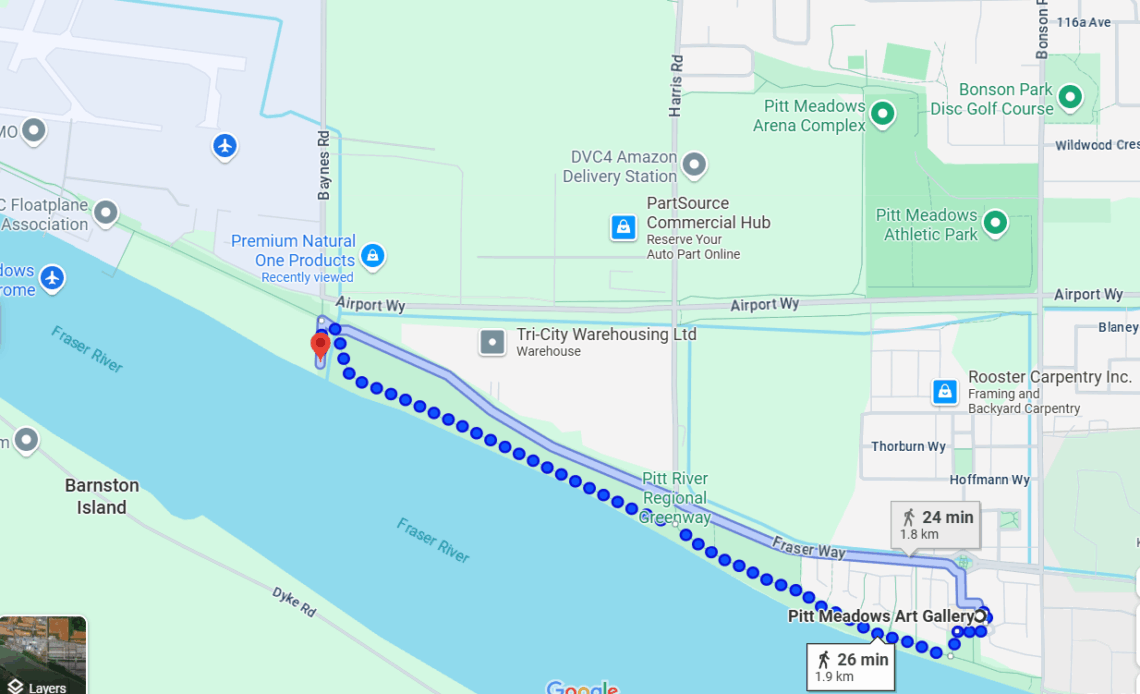
Task: Open the Layers map view switcher
Action: tap(43, 655)
